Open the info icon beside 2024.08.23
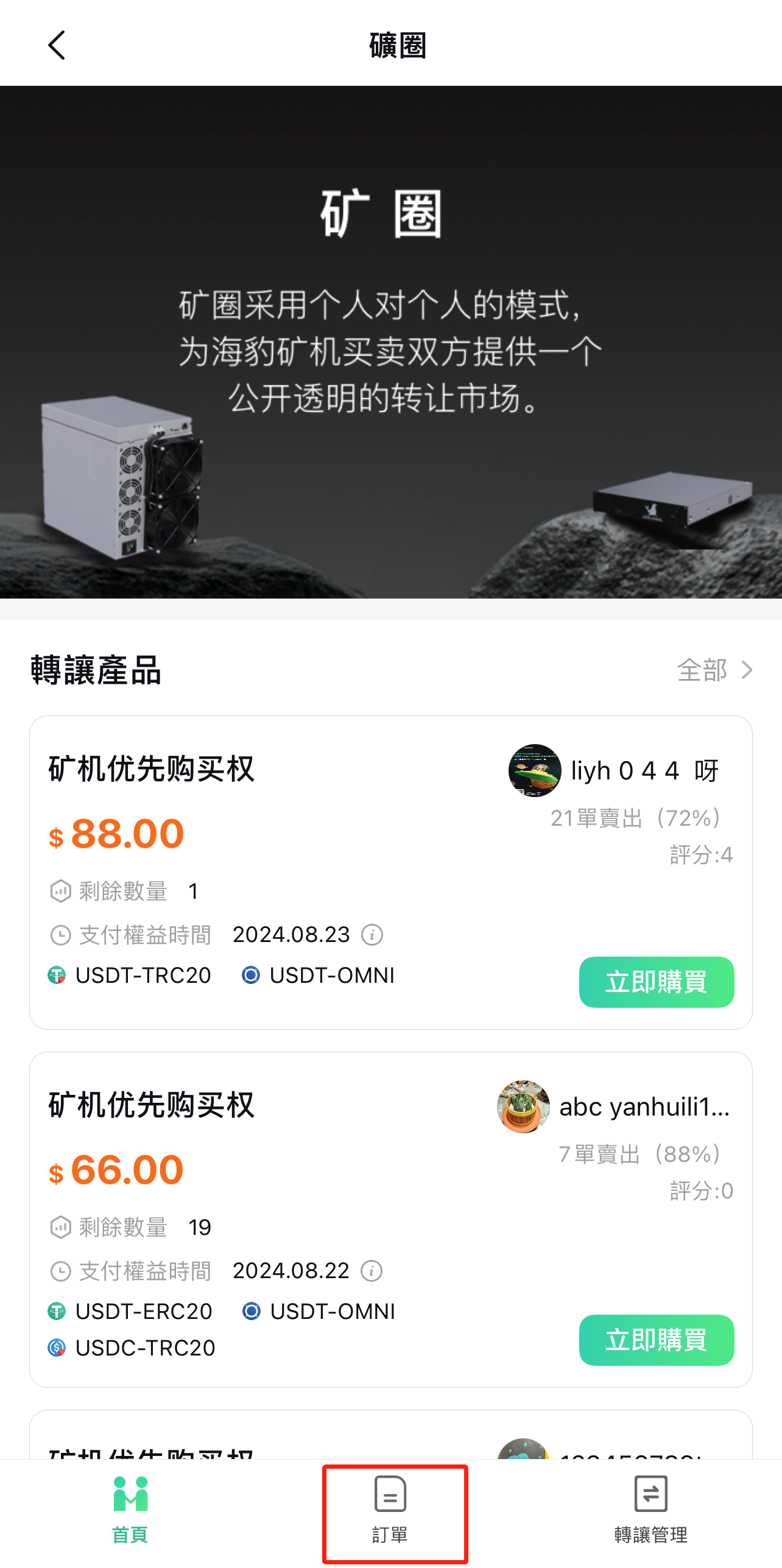Viewport: 782px width, 1568px height. pyautogui.click(x=372, y=934)
